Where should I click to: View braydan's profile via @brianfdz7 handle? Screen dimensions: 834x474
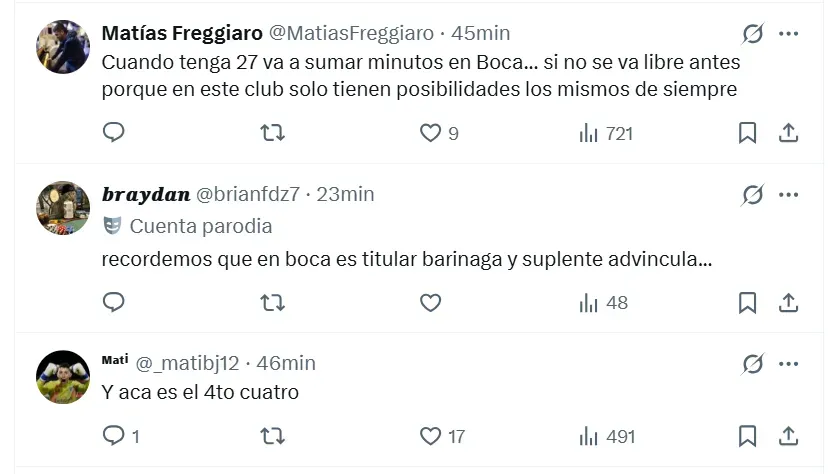[248, 194]
